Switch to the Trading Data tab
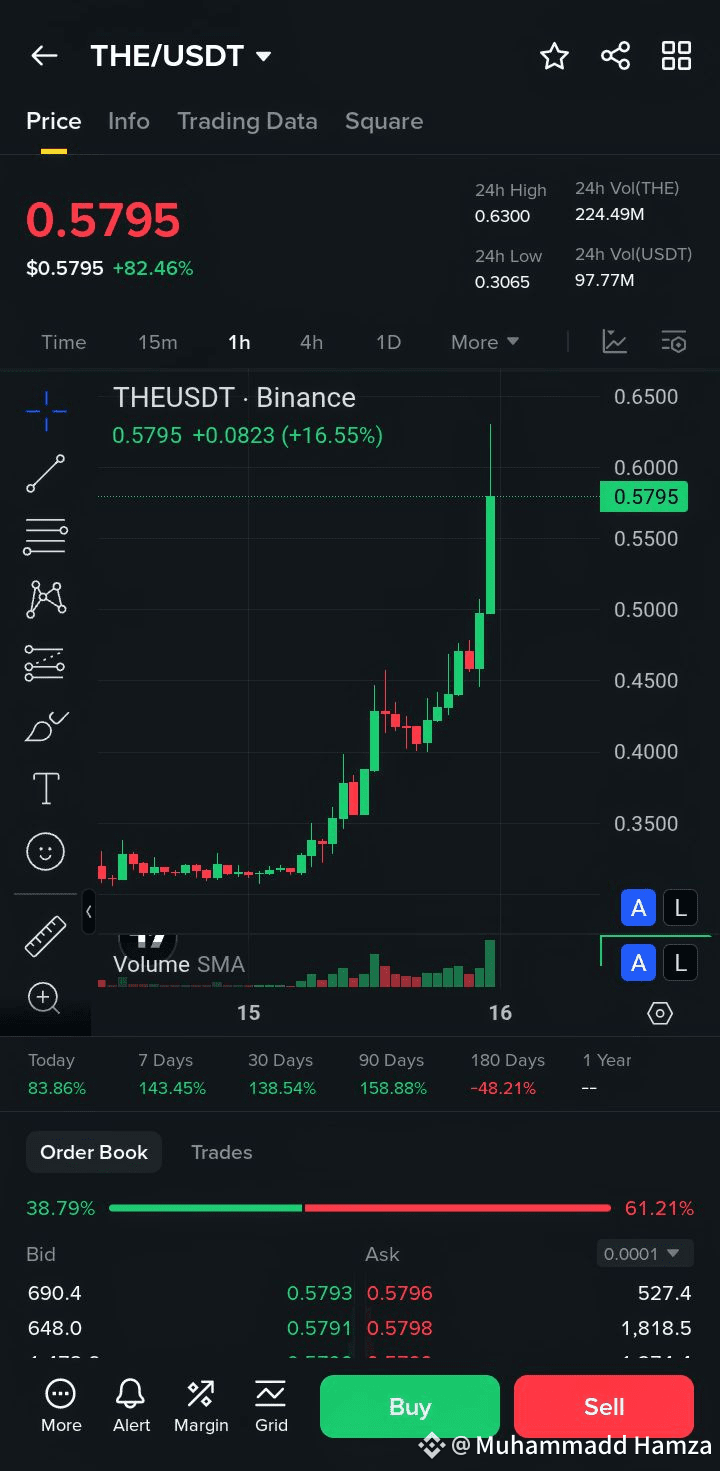Screen dimensions: 720x1471 click(x=247, y=121)
